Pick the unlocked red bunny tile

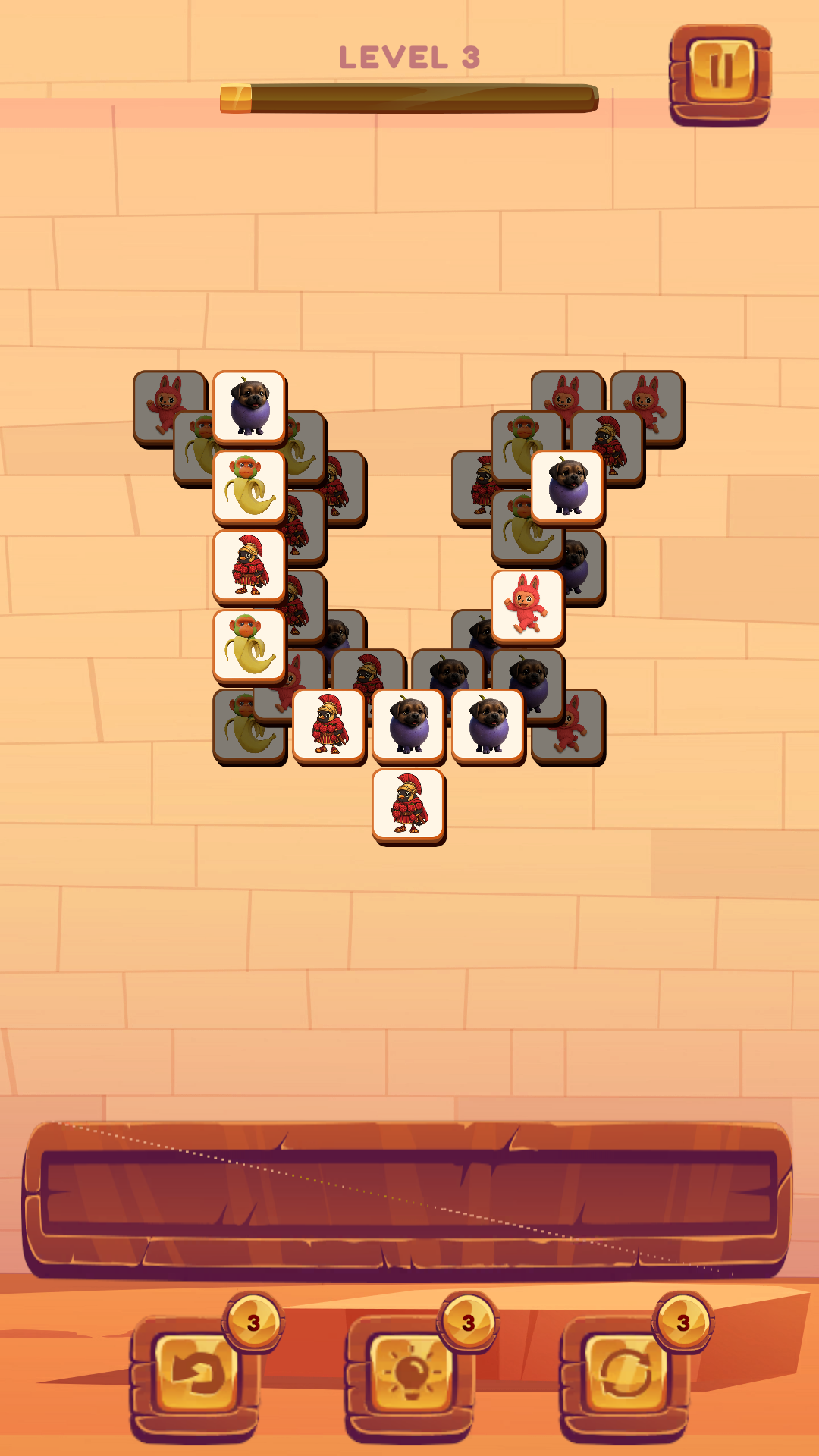click(527, 605)
